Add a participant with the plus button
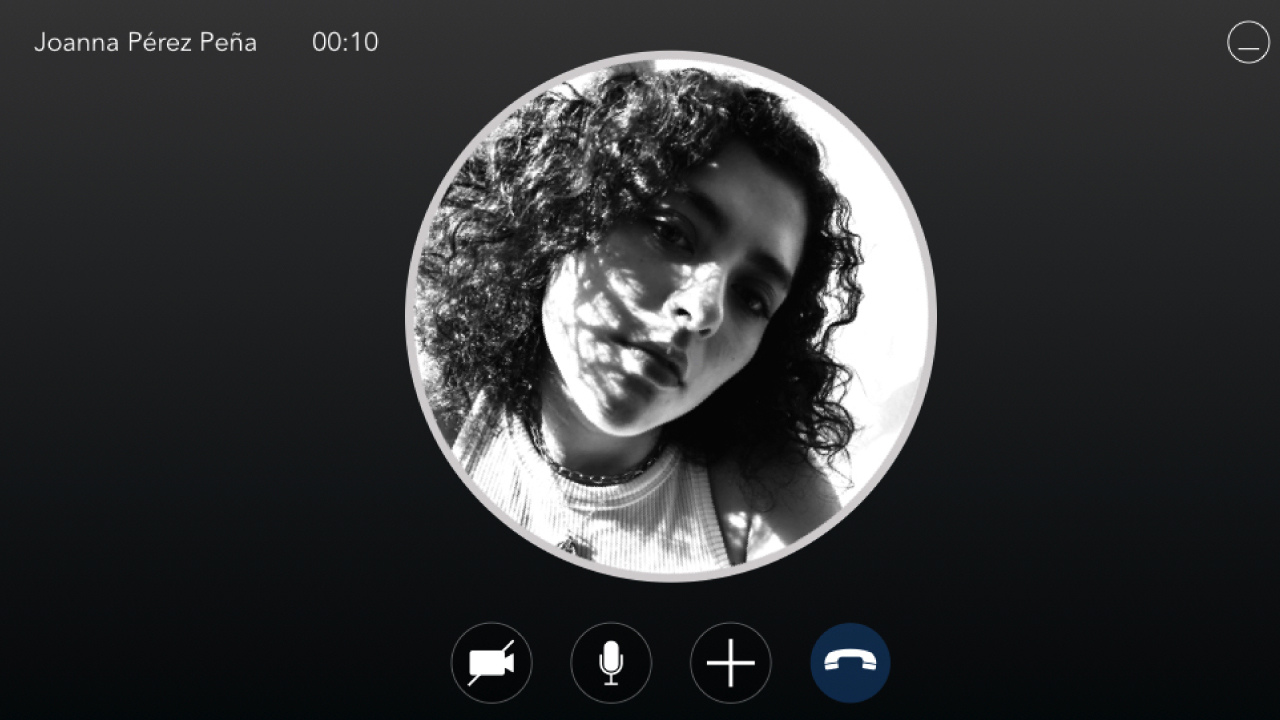The height and width of the screenshot is (720, 1280). tap(731, 663)
